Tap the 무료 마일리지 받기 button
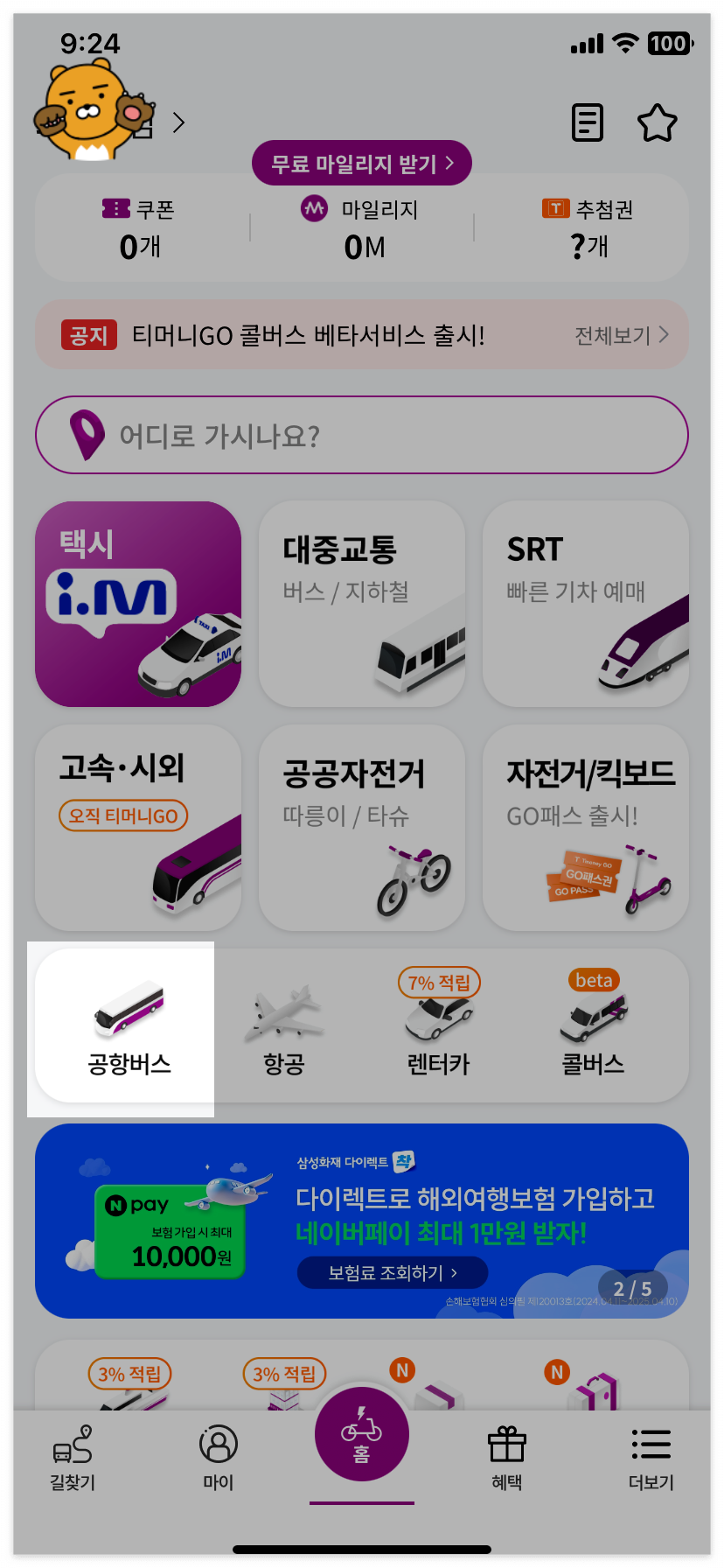The height and width of the screenshot is (1568, 724). (362, 163)
